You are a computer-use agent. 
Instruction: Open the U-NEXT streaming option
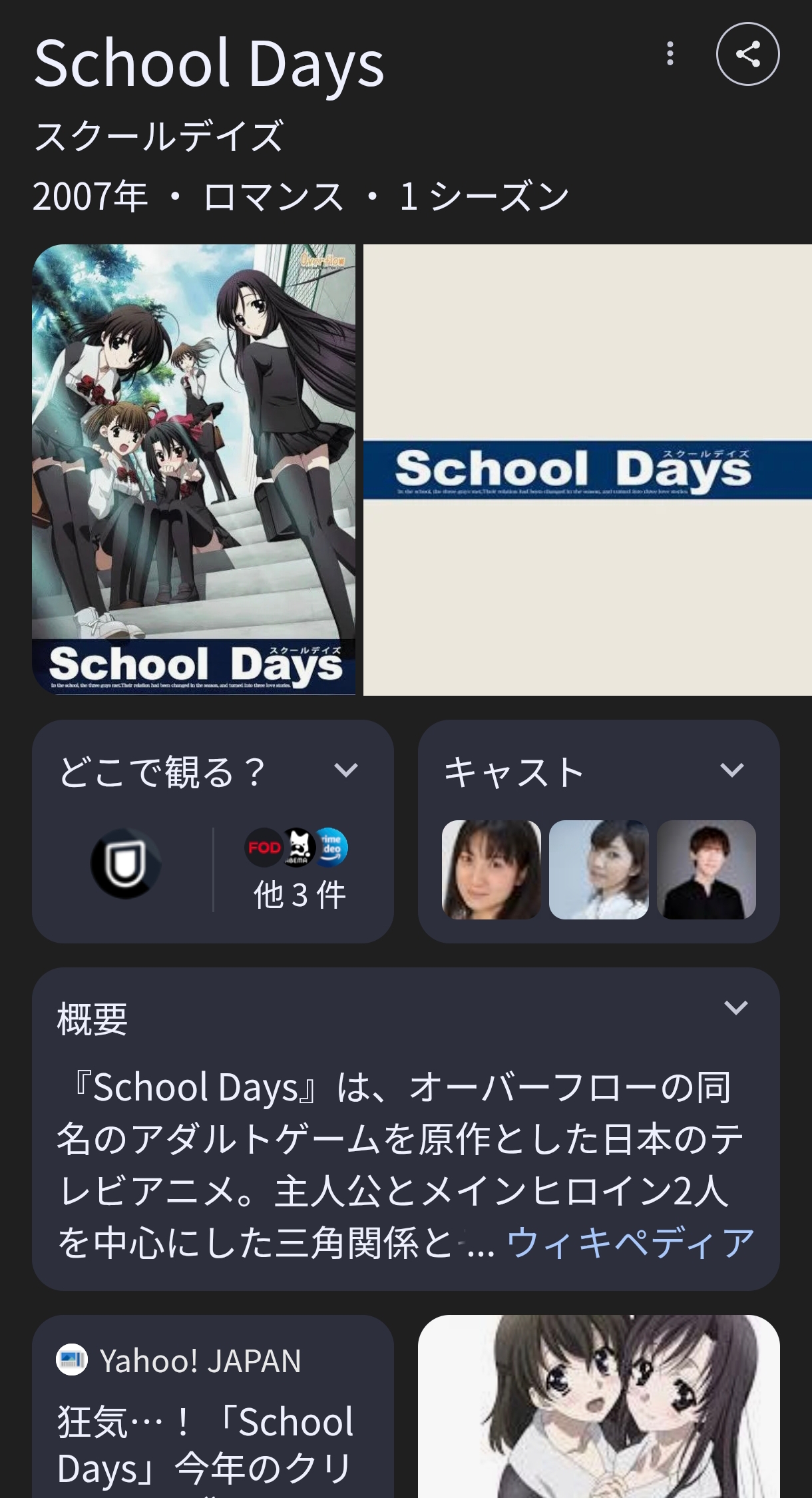coord(126,863)
